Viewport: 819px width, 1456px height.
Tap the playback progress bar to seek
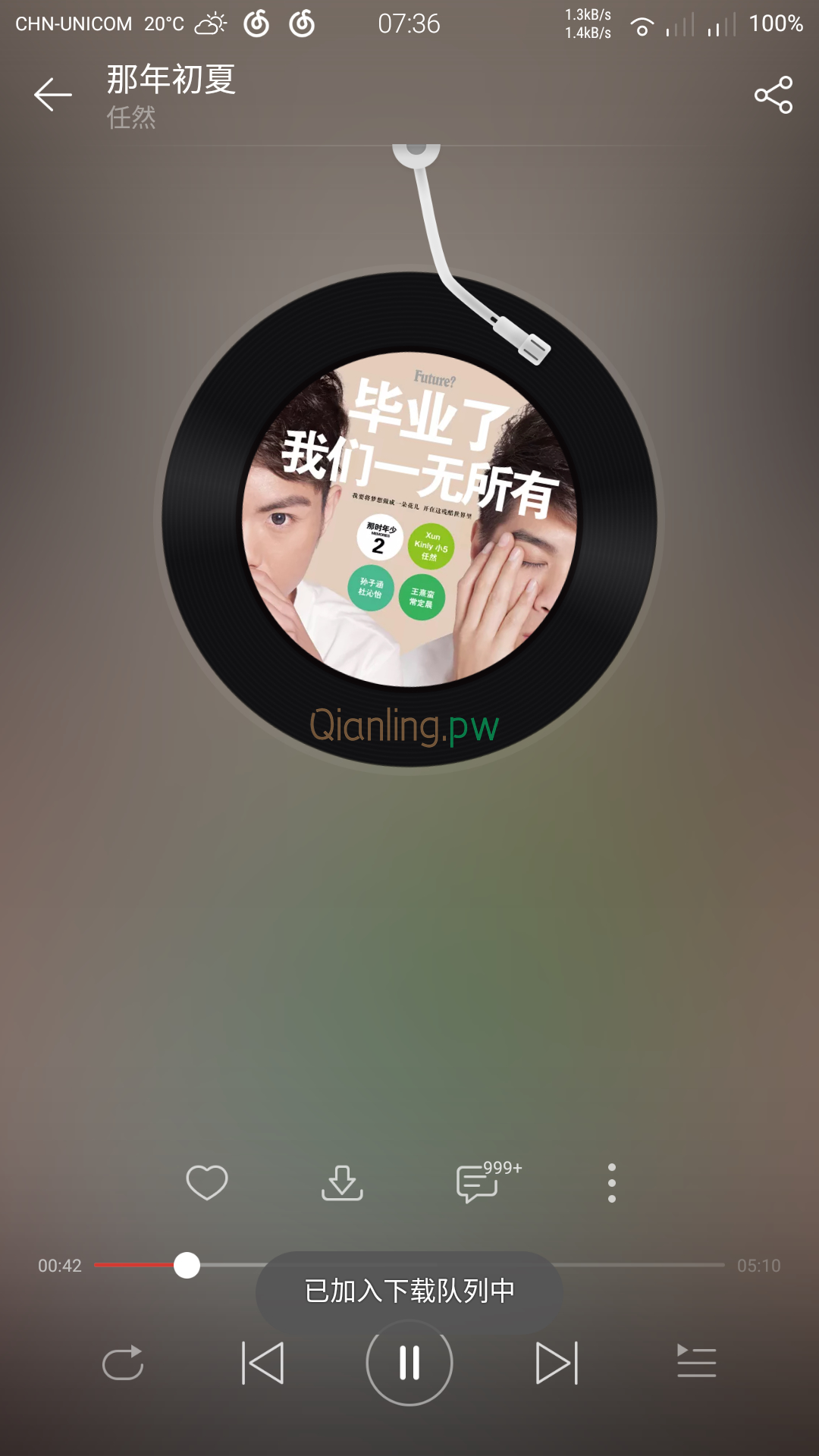(645, 1265)
